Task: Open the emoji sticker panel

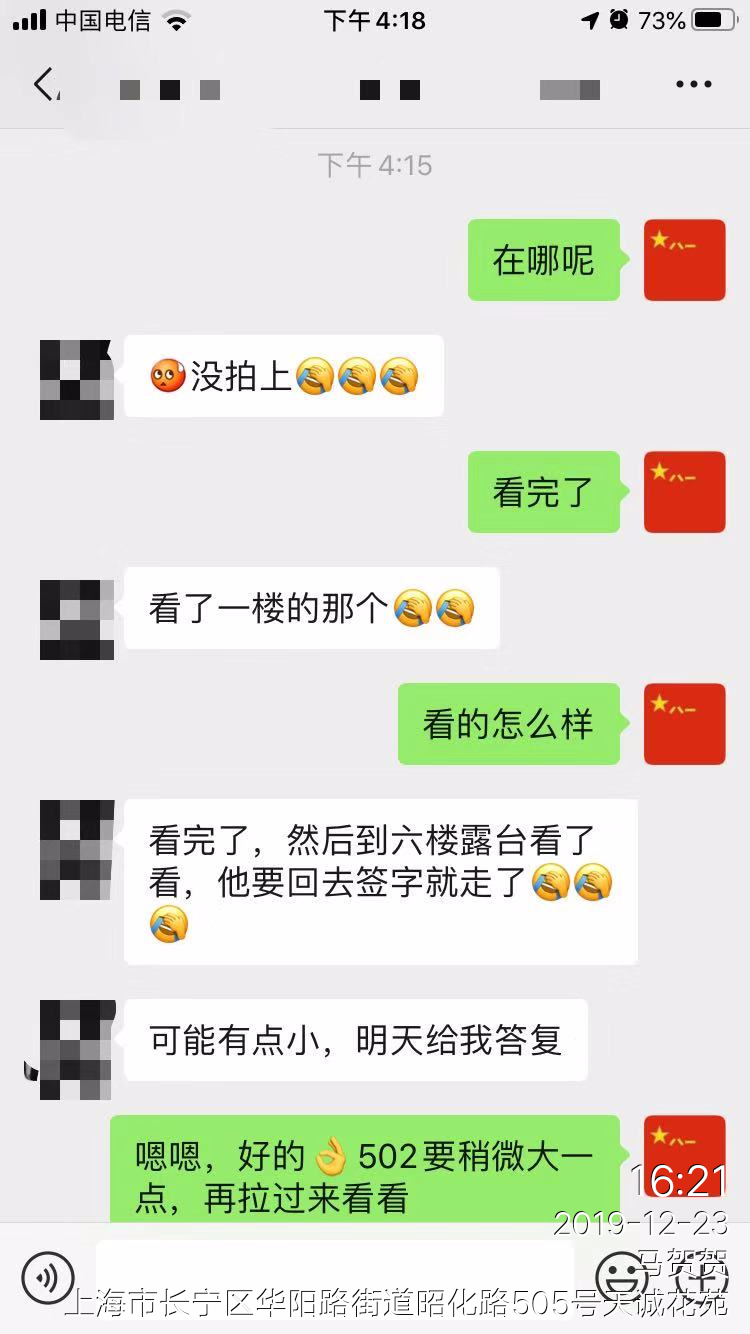Action: tap(621, 1277)
